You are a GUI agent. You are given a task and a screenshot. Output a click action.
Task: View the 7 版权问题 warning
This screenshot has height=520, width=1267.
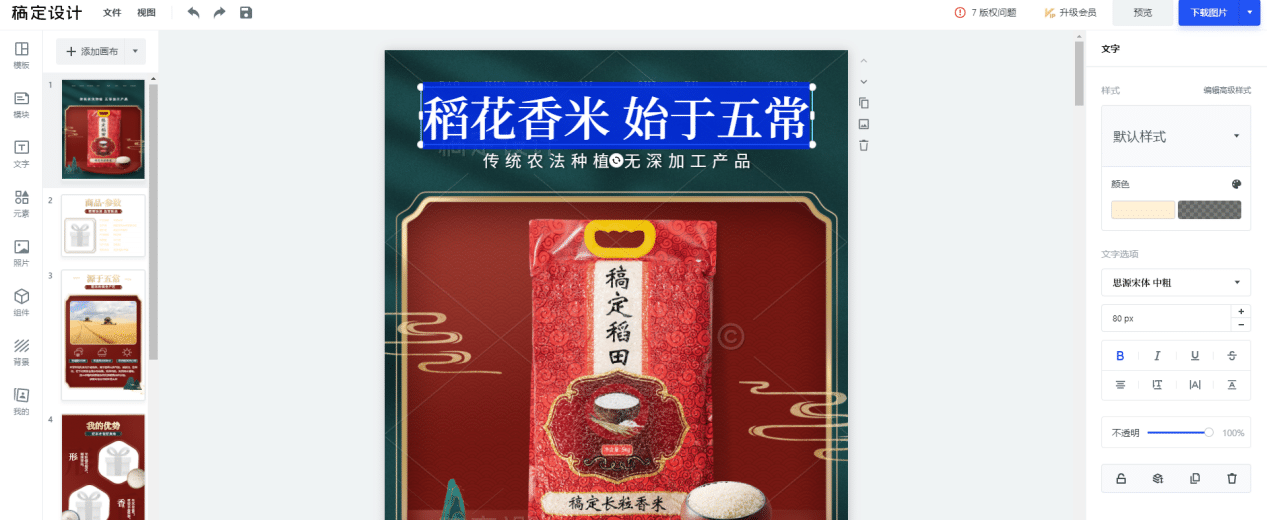tap(986, 12)
